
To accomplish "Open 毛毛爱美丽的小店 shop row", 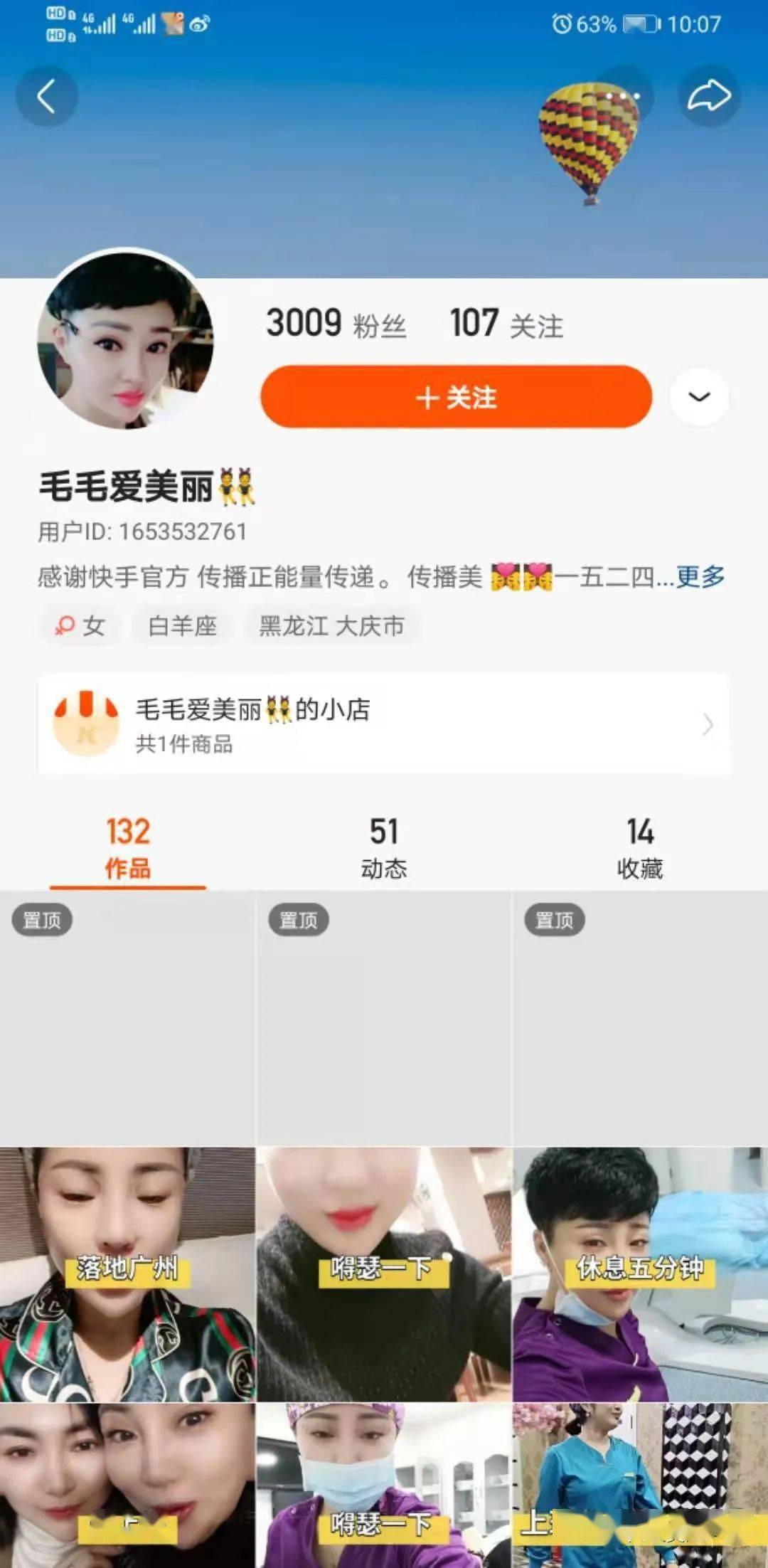I will coord(384,724).
